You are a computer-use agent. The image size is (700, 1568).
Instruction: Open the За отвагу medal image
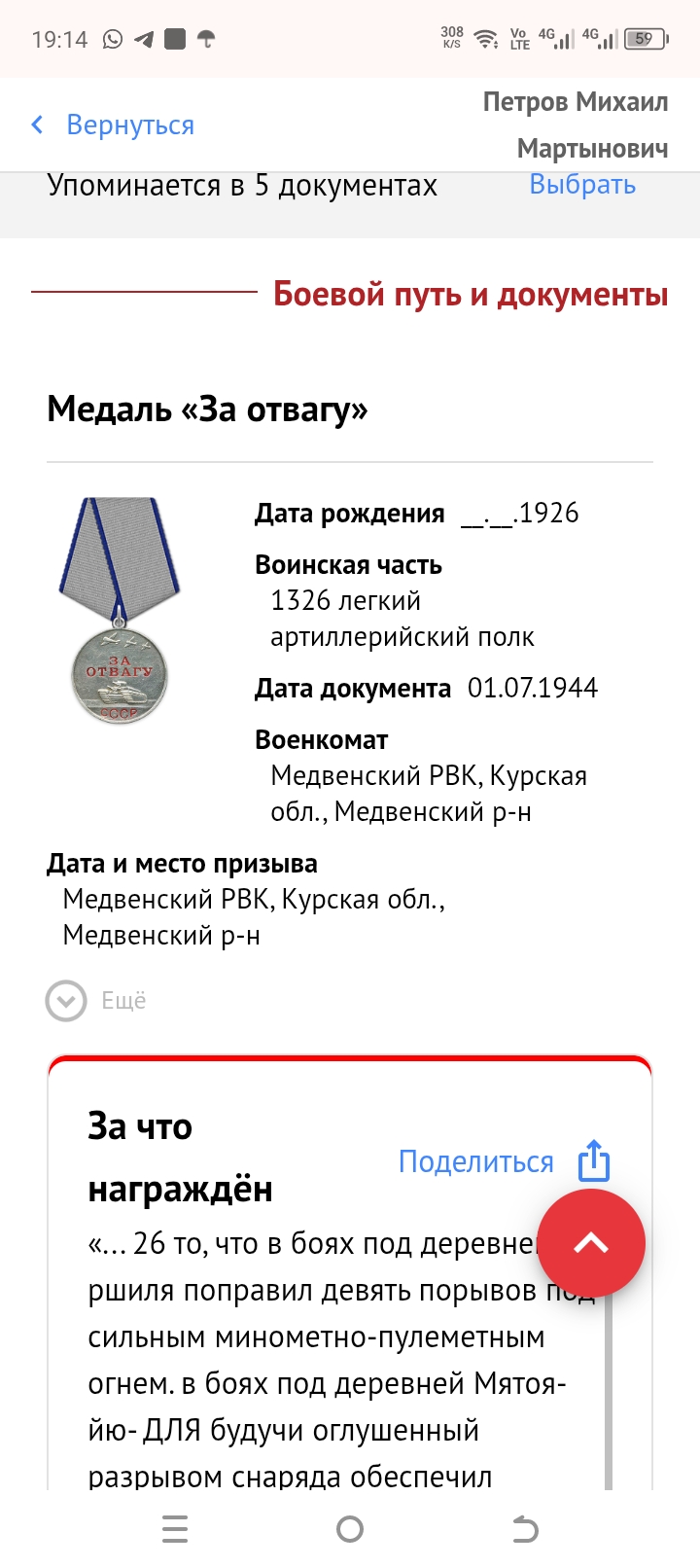pos(120,610)
